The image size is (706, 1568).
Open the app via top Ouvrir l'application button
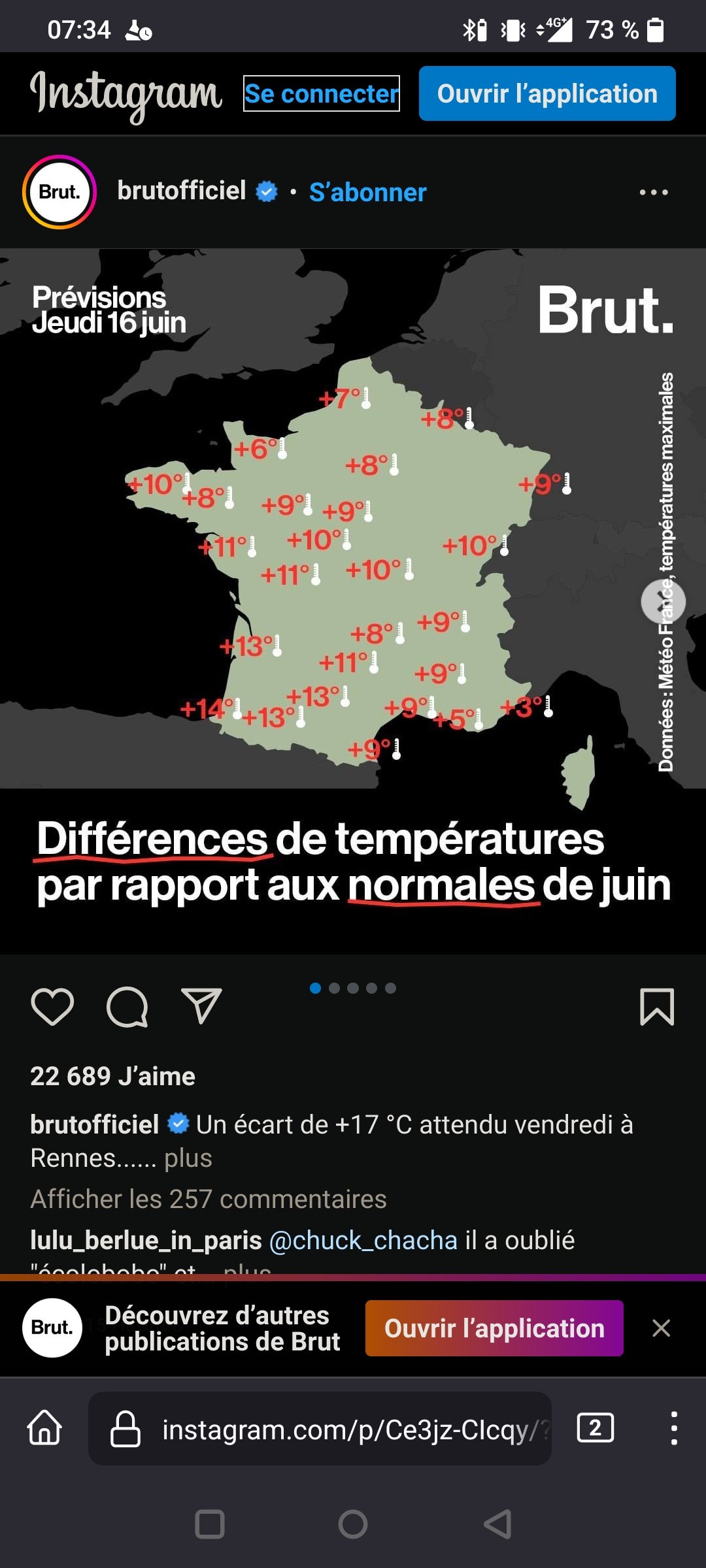(546, 93)
